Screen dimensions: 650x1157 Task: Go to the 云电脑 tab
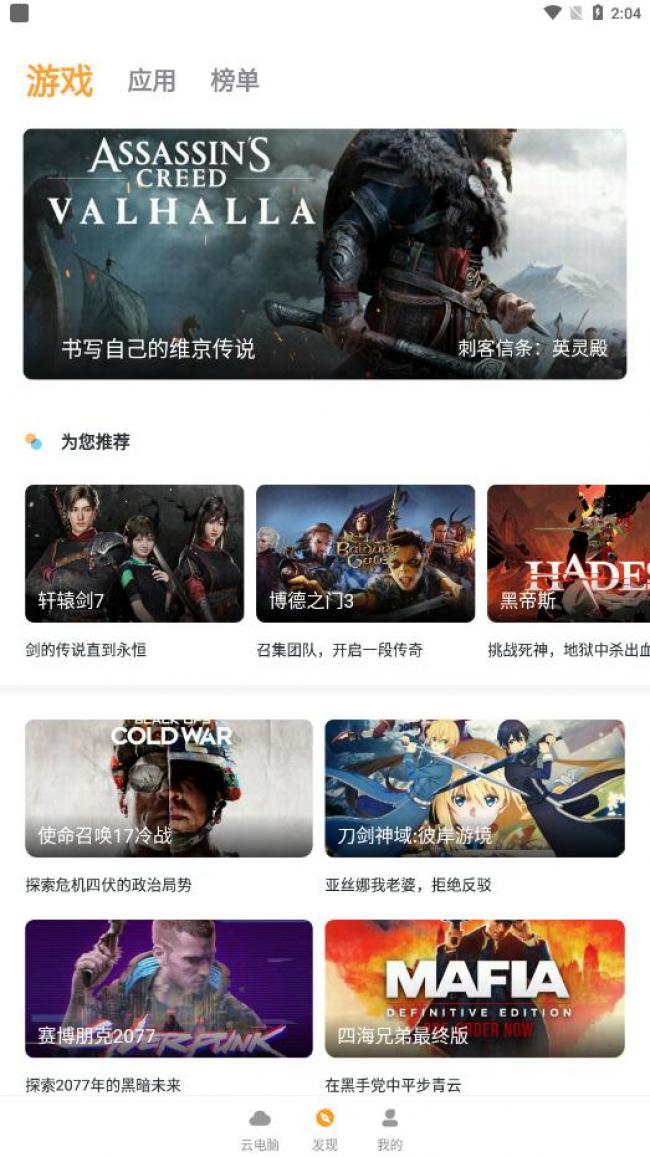[260, 1129]
